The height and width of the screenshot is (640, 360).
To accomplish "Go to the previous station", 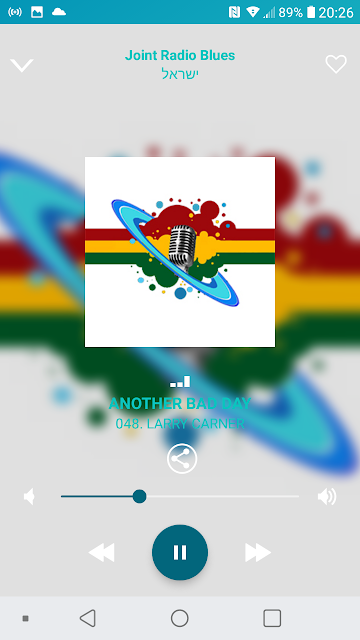I will (102, 553).
